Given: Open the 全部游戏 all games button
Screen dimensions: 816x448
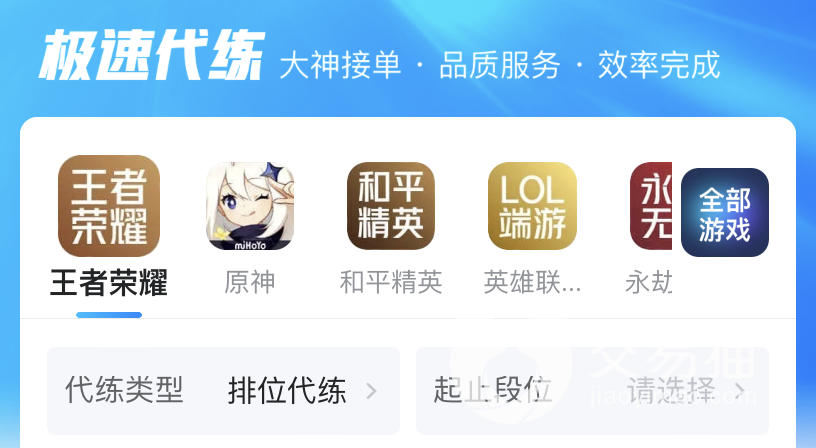Looking at the screenshot, I should click(x=724, y=212).
